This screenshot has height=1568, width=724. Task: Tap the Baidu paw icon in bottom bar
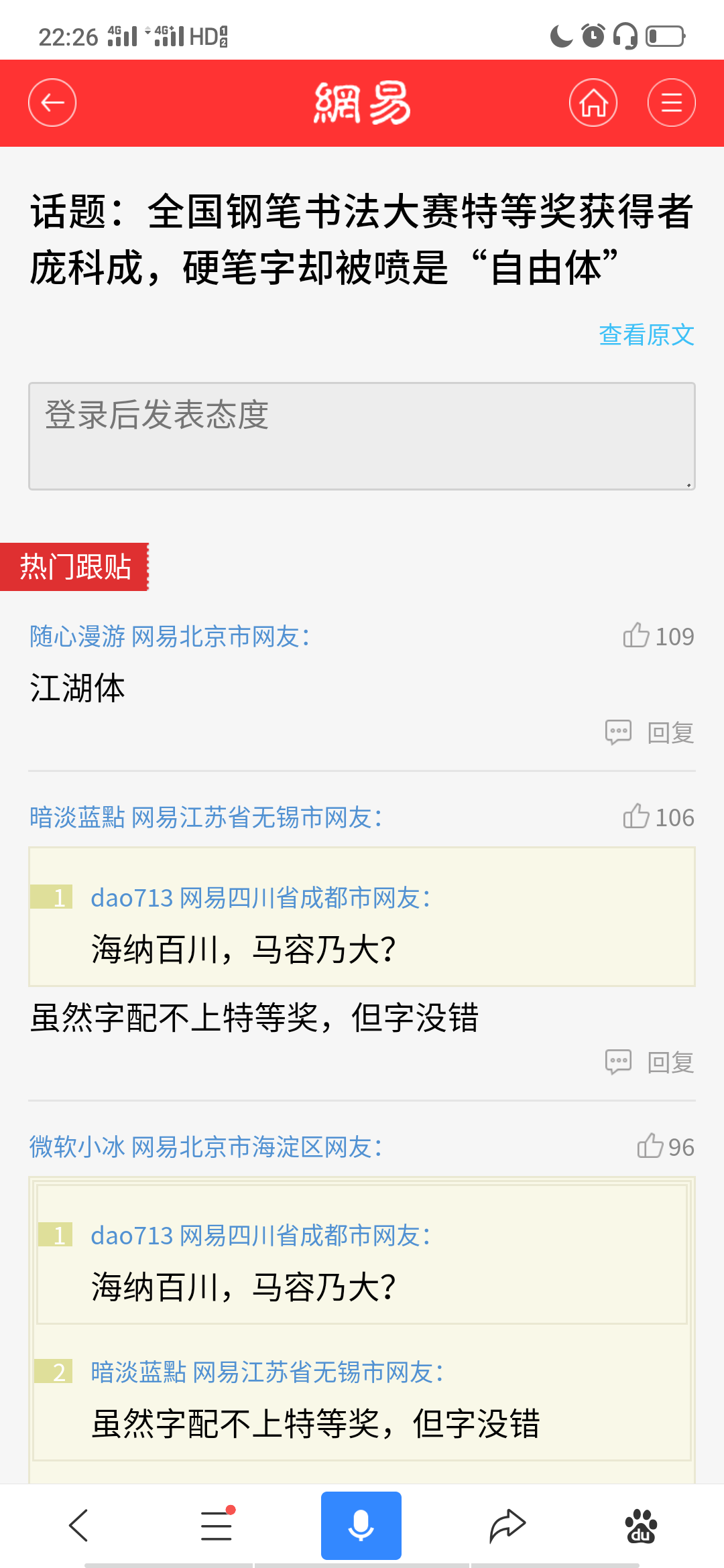click(x=640, y=1525)
